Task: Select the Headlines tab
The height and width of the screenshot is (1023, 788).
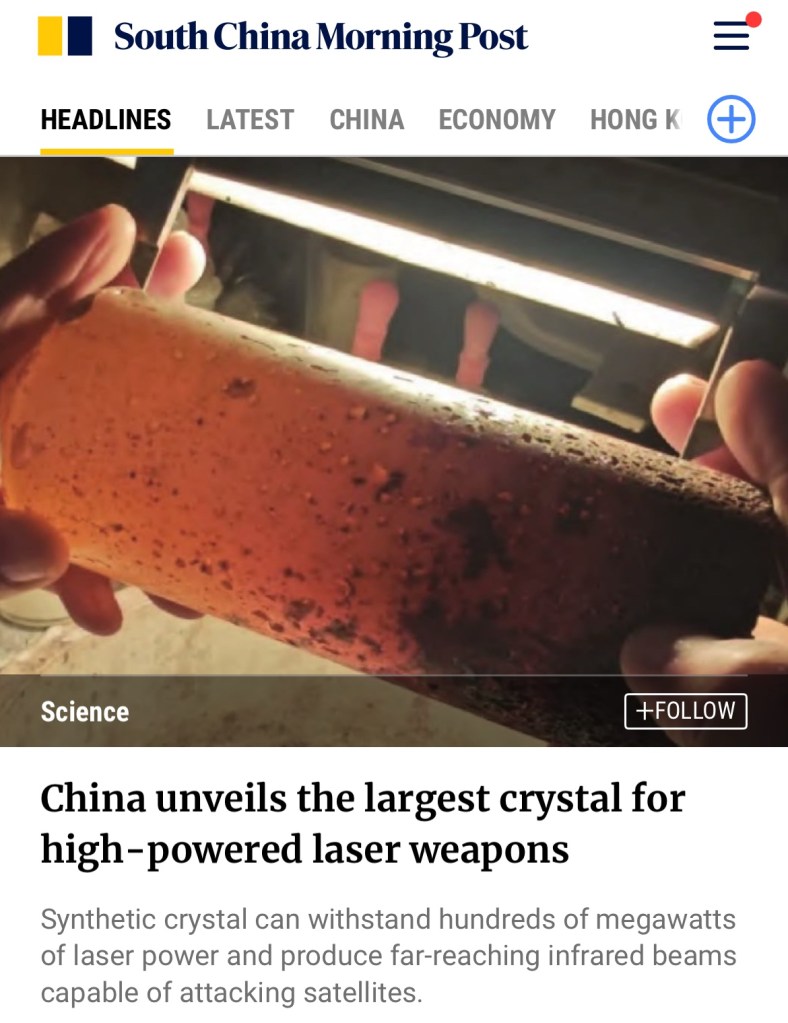Action: tap(106, 120)
